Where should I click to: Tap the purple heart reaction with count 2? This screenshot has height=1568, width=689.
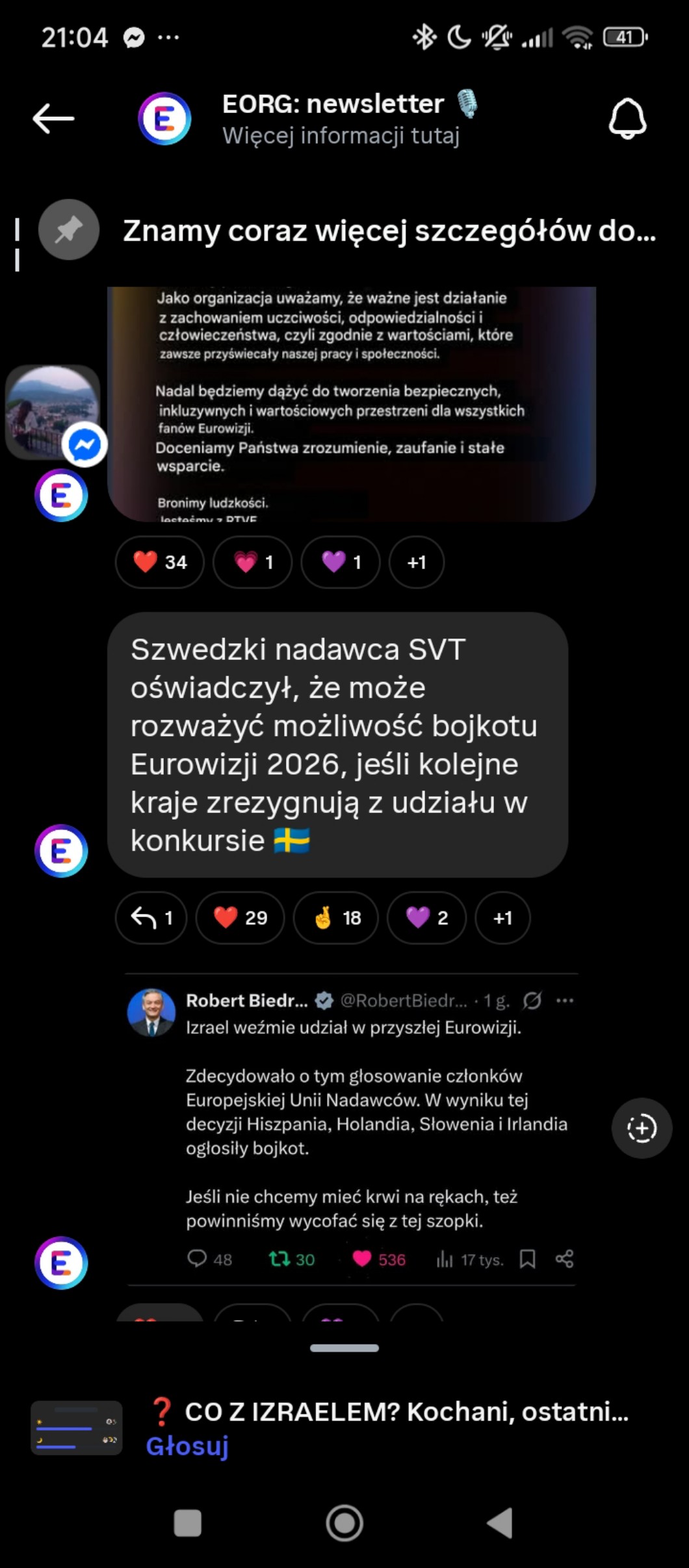pos(427,918)
